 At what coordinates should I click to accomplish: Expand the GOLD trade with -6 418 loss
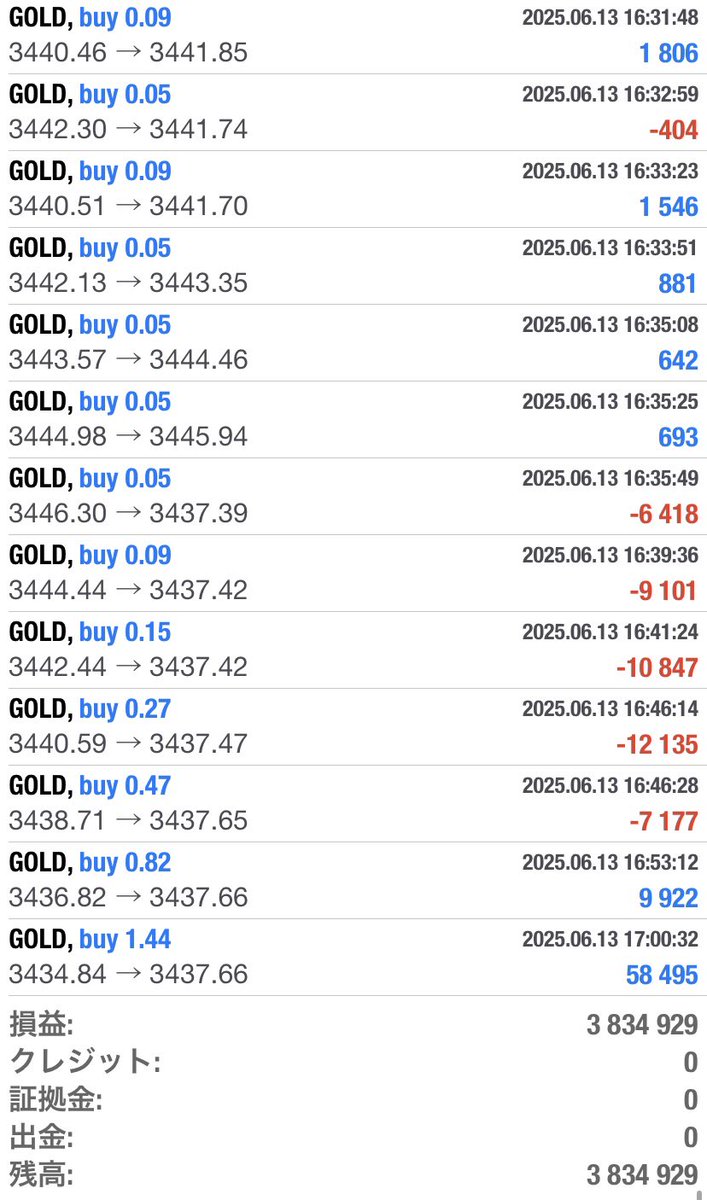353,497
